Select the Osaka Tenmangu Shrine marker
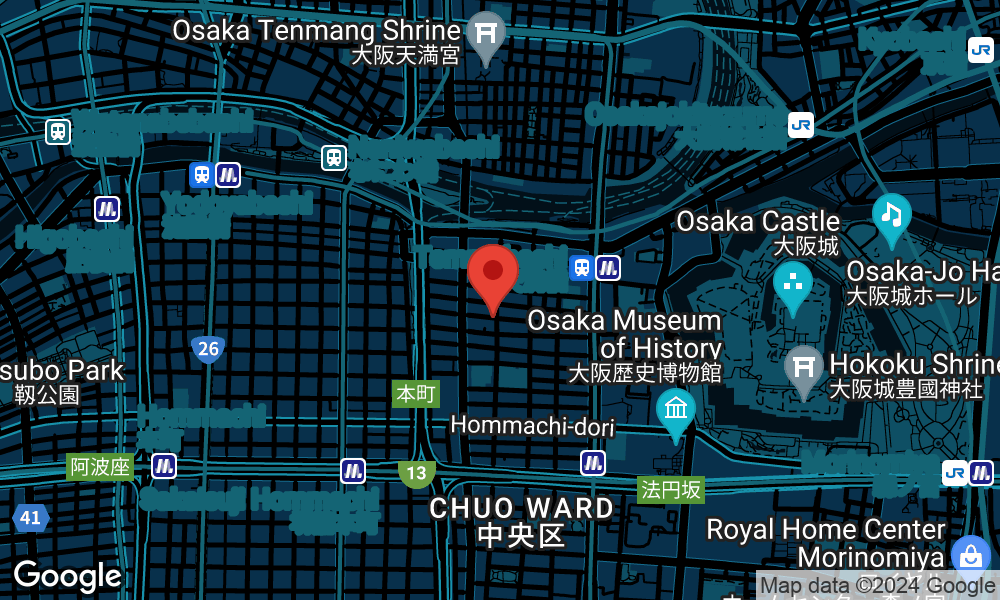 point(487,35)
